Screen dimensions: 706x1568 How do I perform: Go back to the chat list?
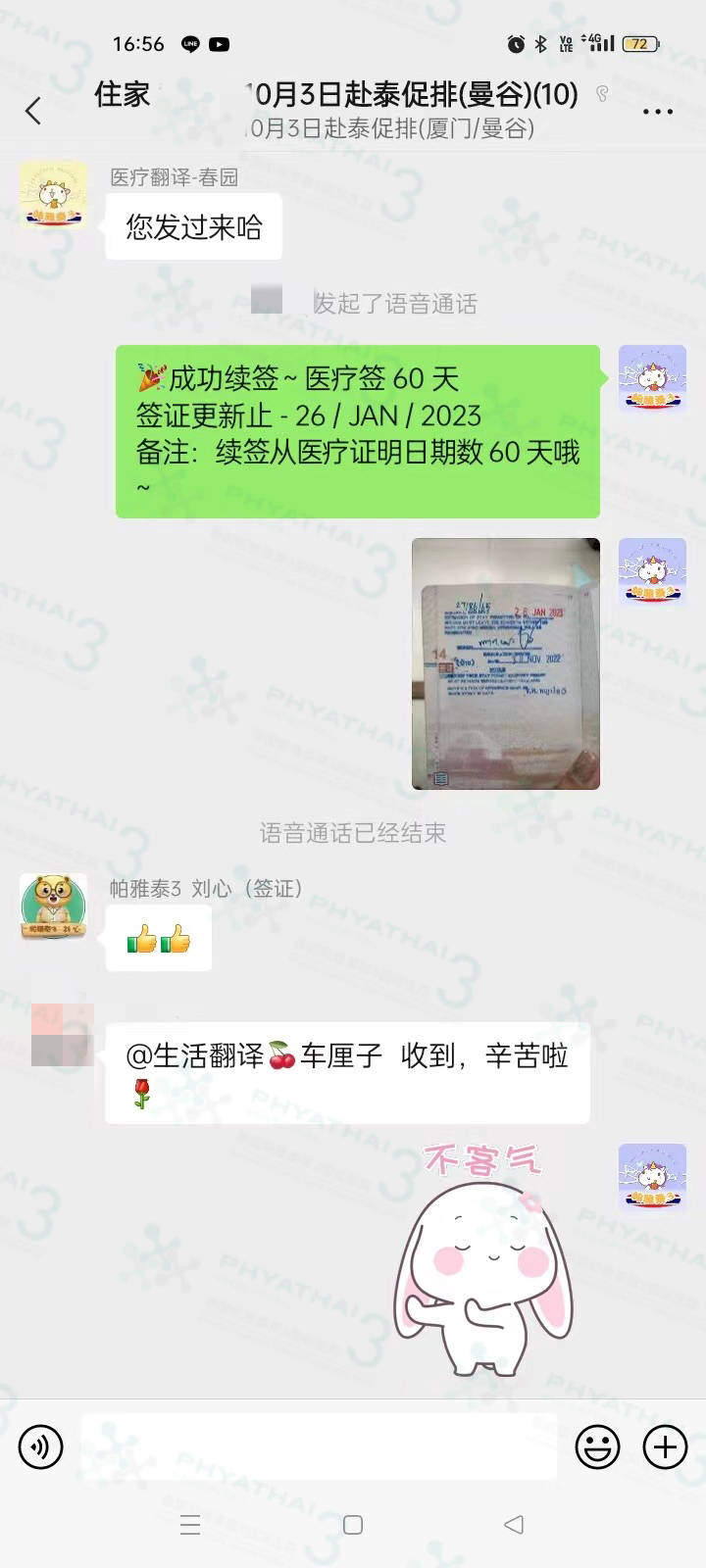pos(33,111)
